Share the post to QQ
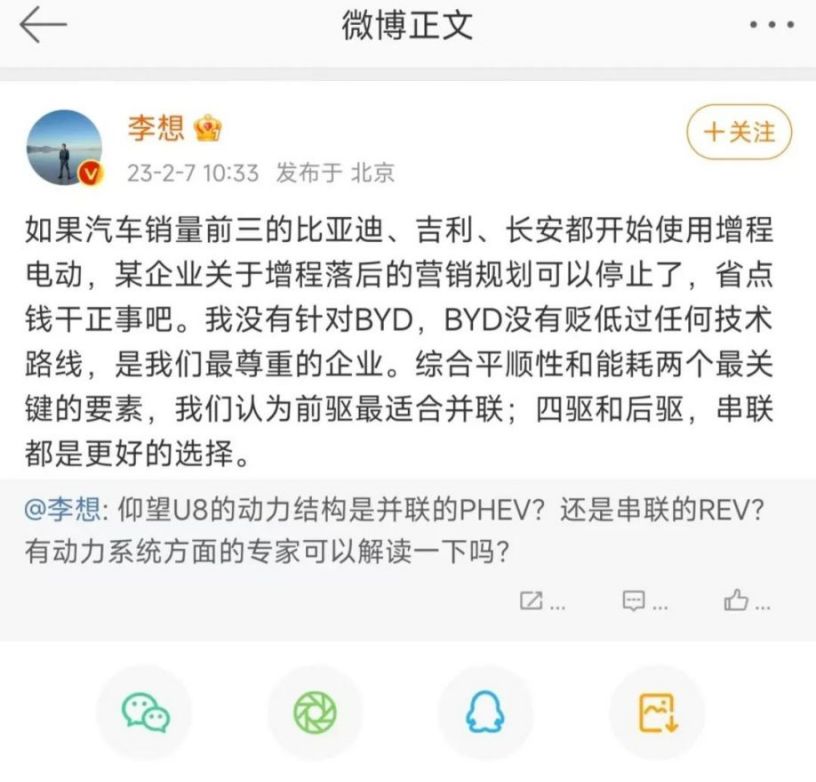The image size is (816, 782). (x=485, y=712)
